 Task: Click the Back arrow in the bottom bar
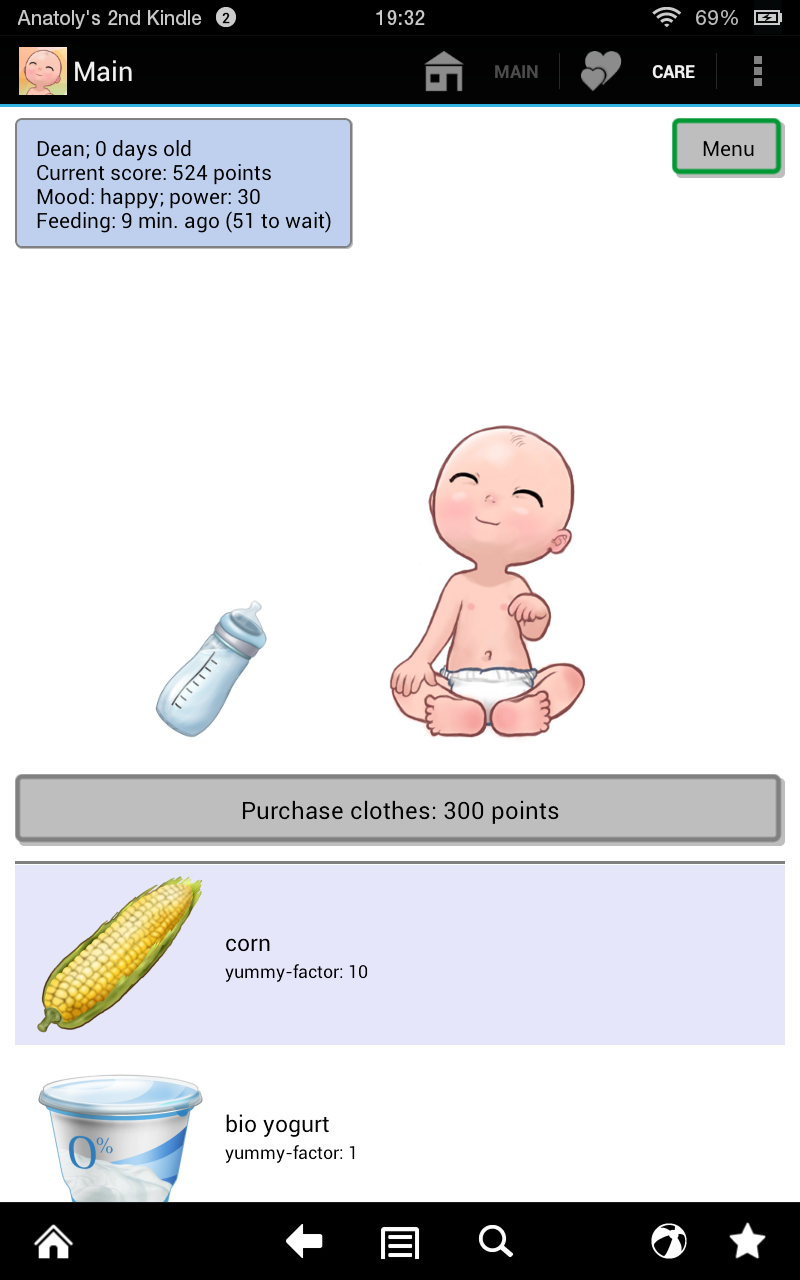tap(304, 1241)
